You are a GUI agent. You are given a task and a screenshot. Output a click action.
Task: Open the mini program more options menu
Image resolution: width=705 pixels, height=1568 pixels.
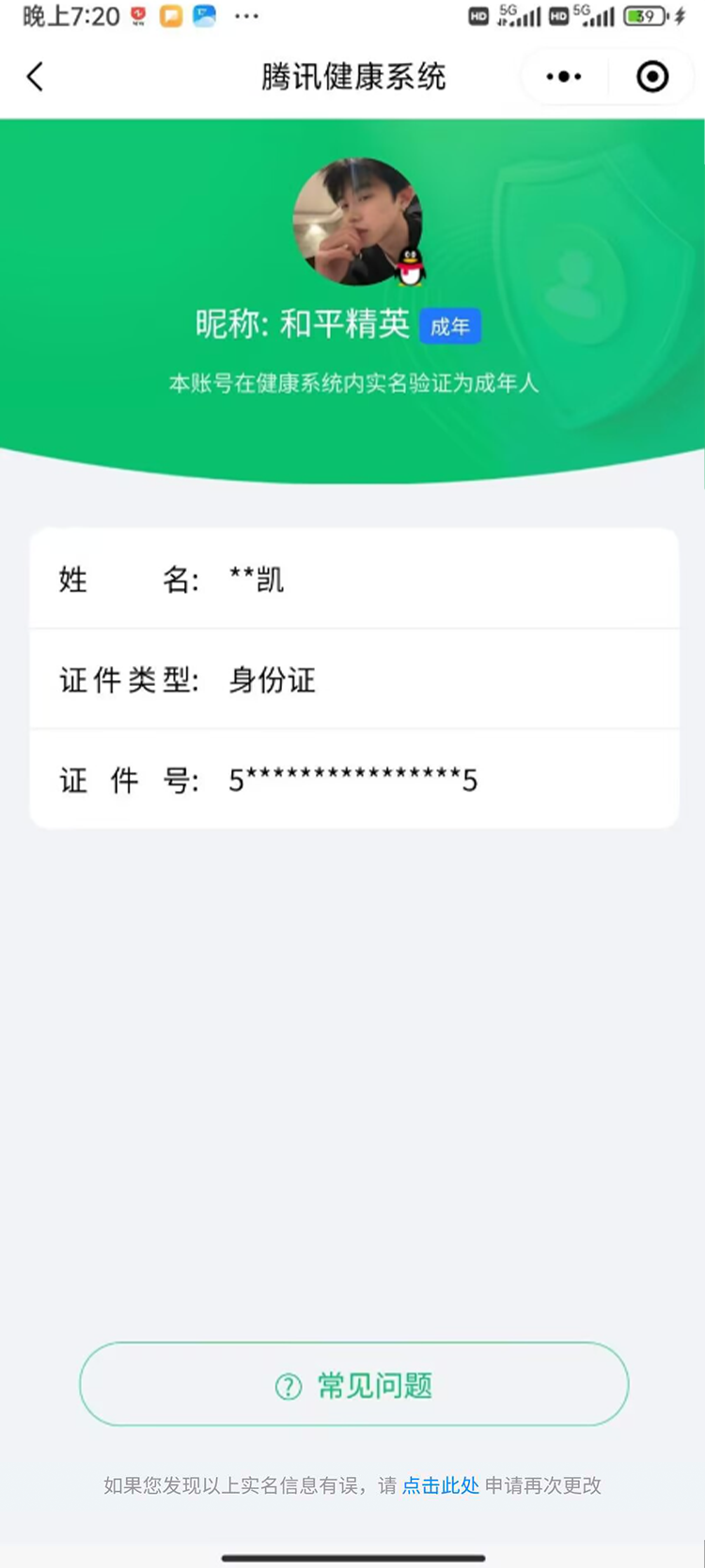[x=564, y=77]
